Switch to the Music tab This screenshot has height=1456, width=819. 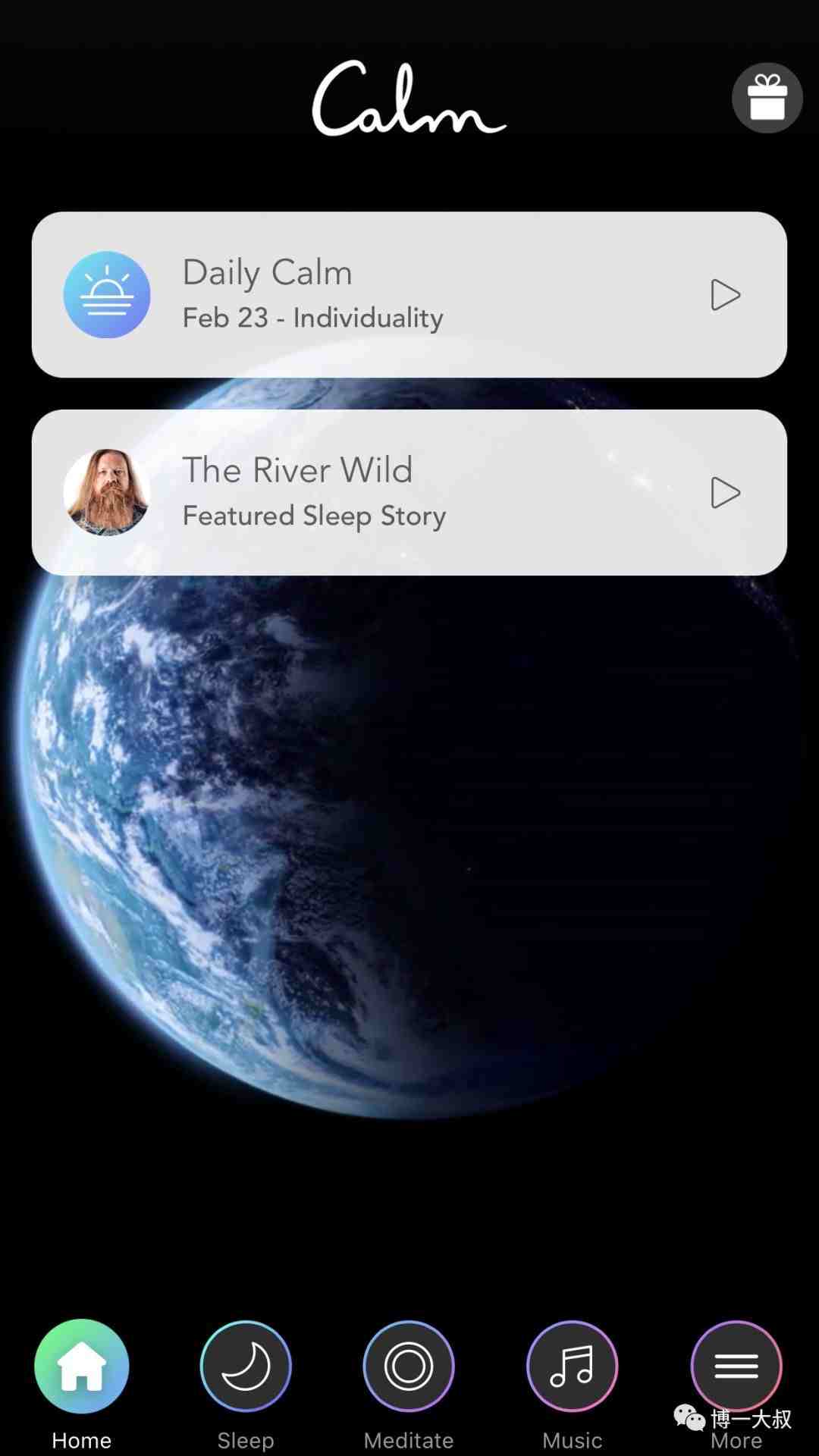point(573,1367)
